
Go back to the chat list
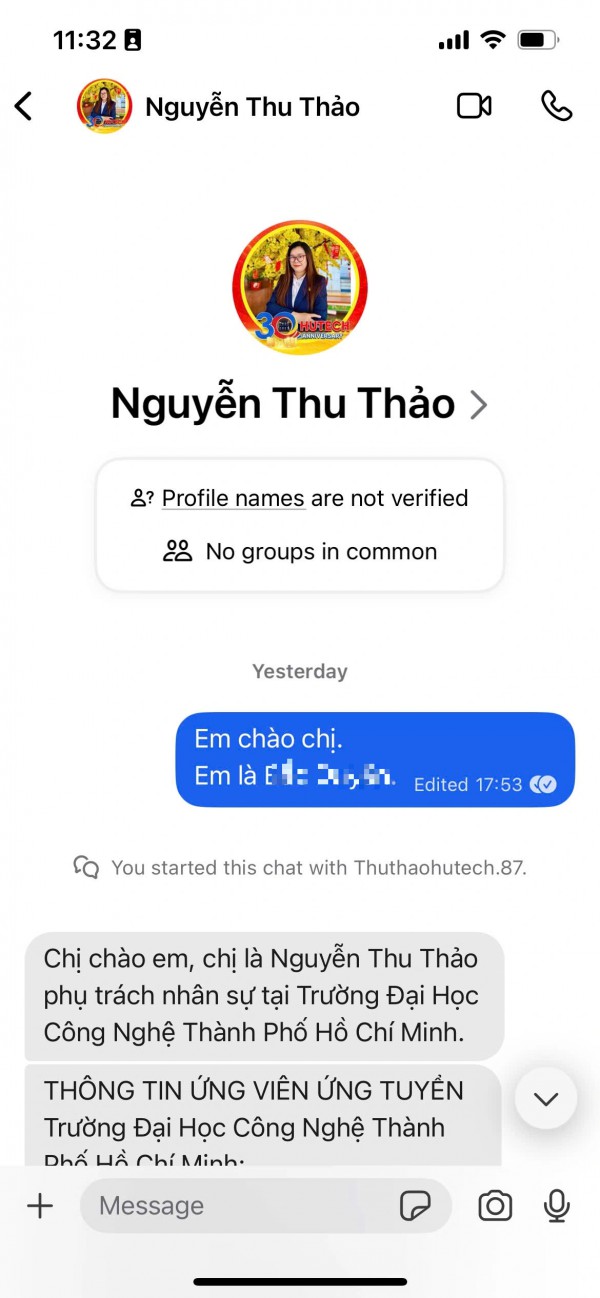coord(24,106)
